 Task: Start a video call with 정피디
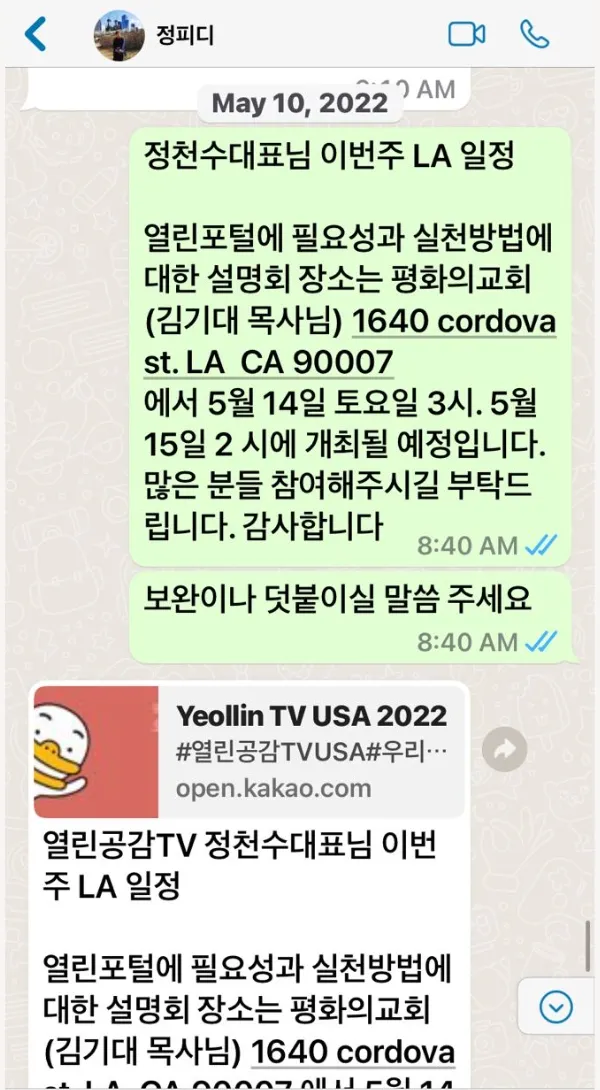coord(466,35)
